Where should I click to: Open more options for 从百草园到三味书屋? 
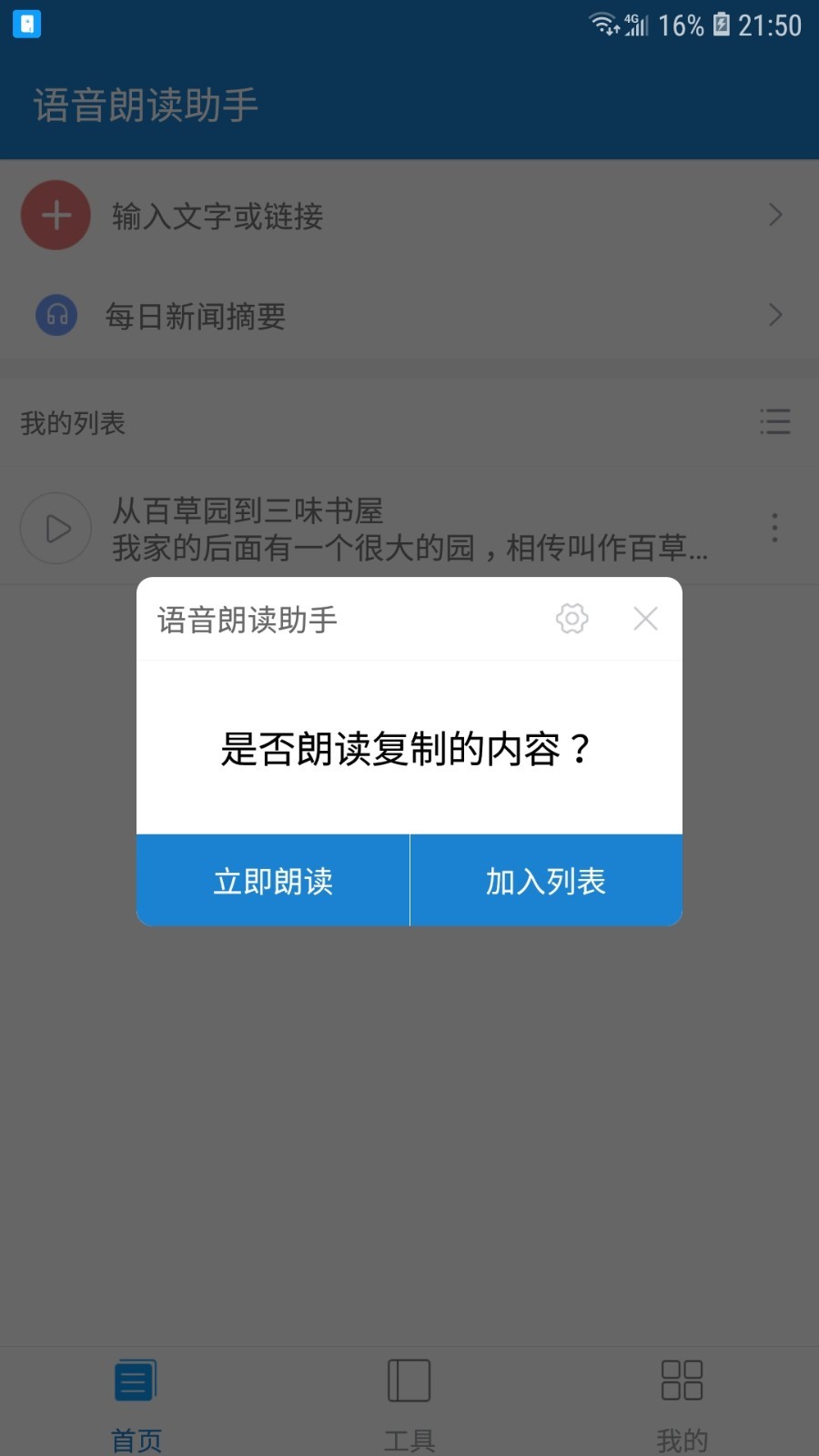[774, 528]
